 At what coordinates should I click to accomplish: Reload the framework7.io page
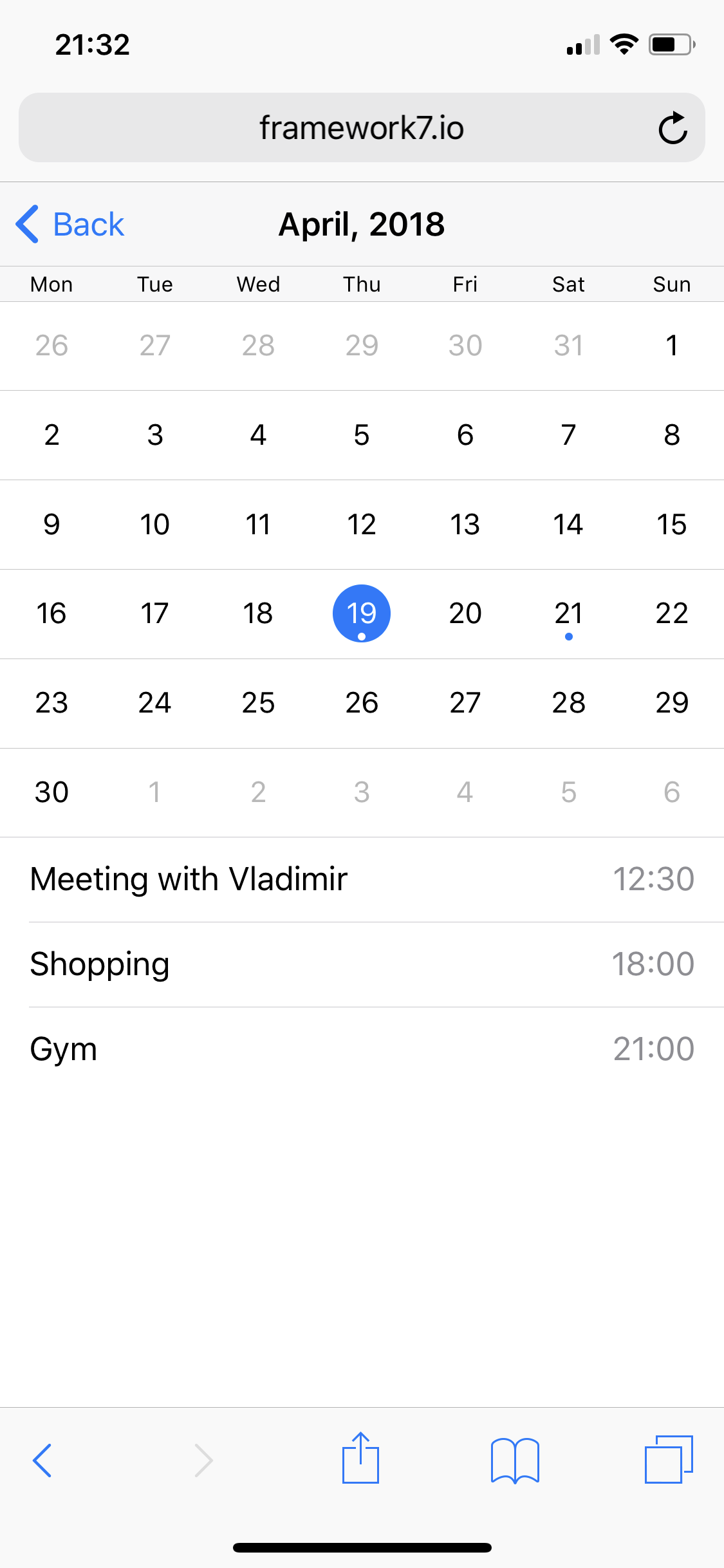pos(673,127)
